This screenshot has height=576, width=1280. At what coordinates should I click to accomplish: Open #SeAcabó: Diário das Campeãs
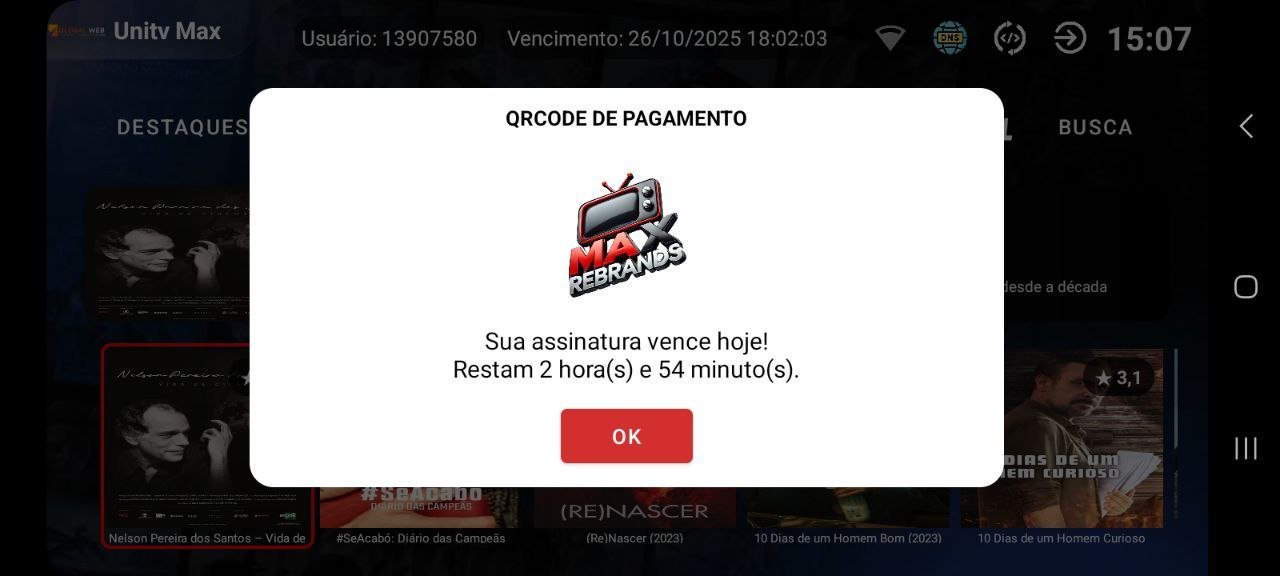click(x=420, y=510)
